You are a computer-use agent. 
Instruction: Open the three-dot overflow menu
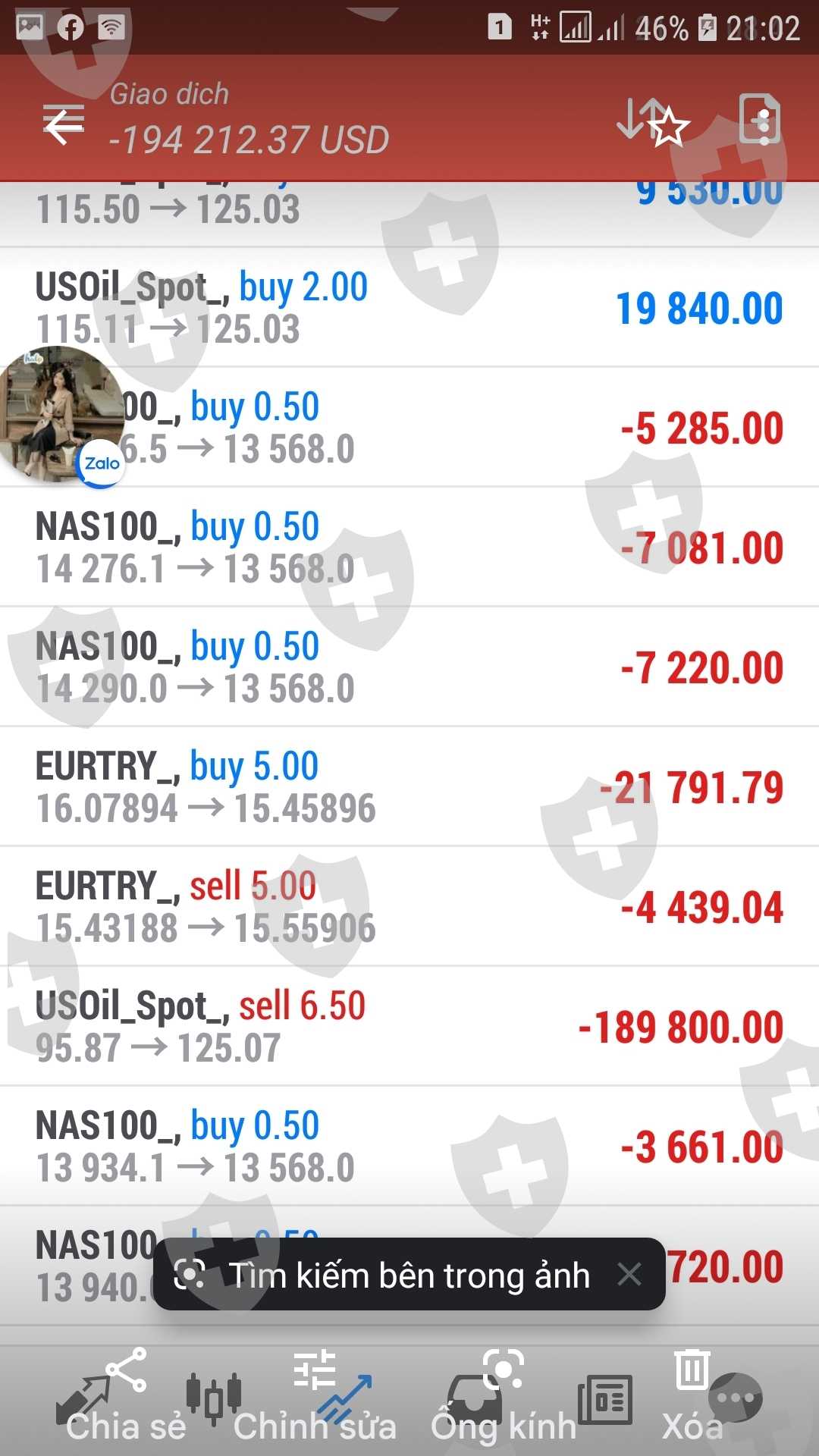tap(764, 121)
